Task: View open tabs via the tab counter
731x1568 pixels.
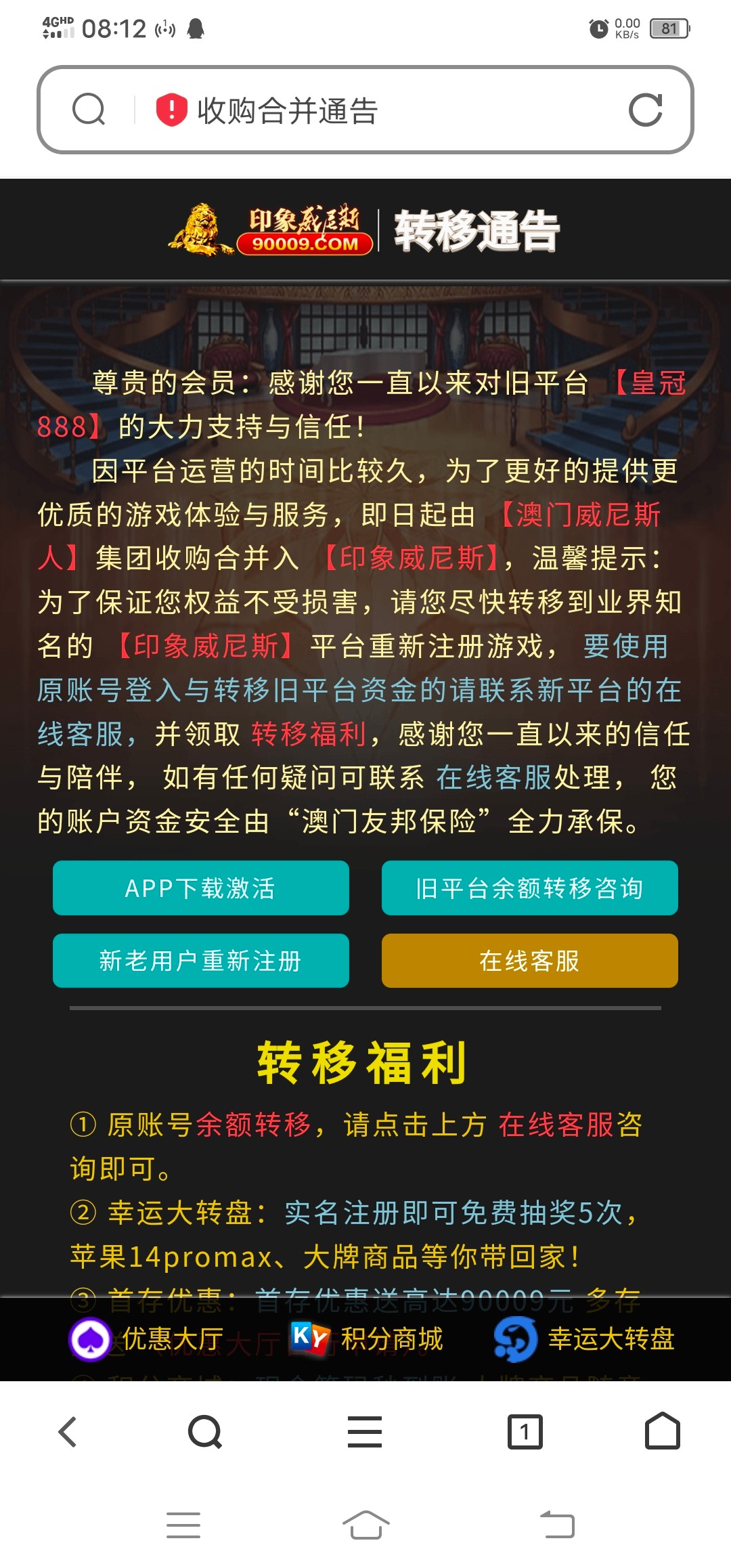Action: coord(525,1431)
